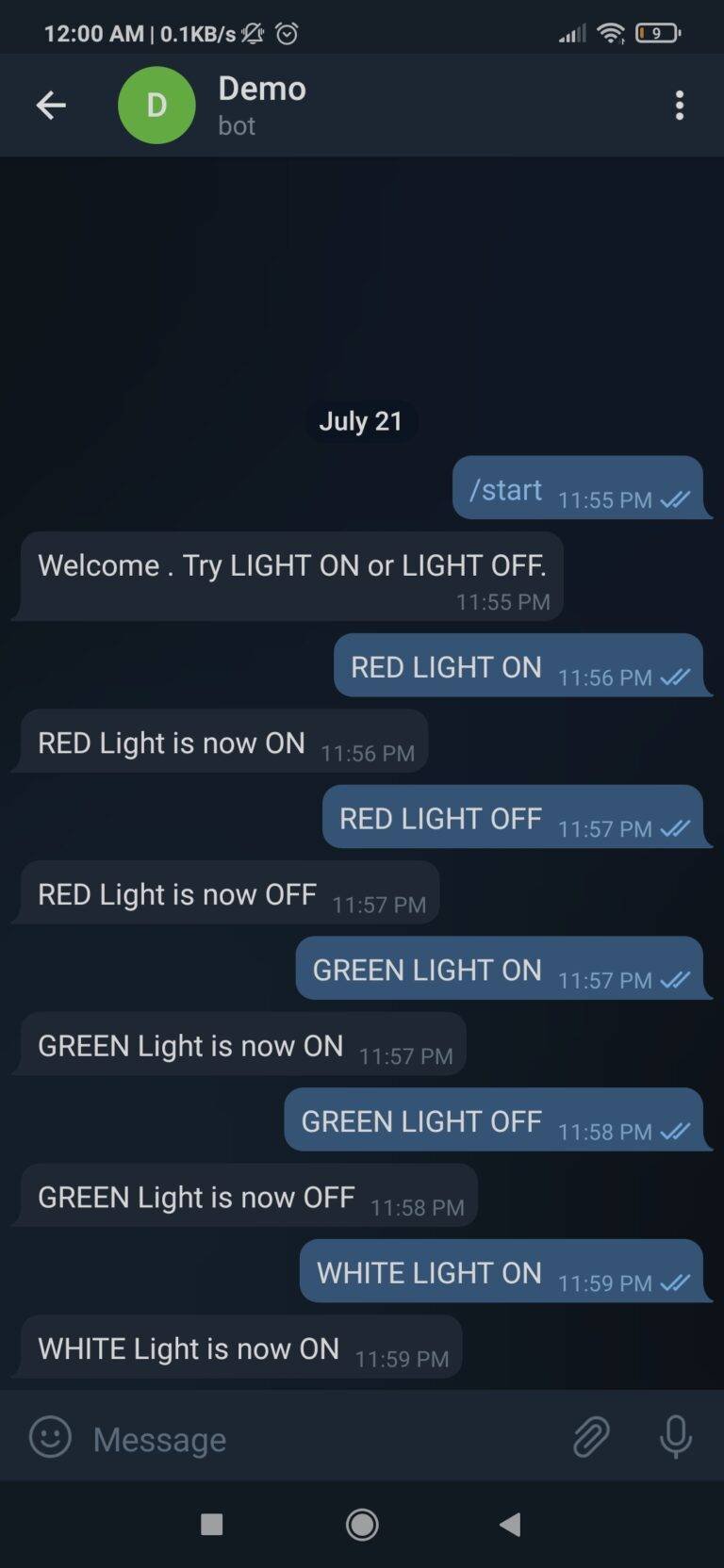Tap delivery checkmarks beside /start message
This screenshot has height=1568, width=724.
pyautogui.click(x=675, y=500)
